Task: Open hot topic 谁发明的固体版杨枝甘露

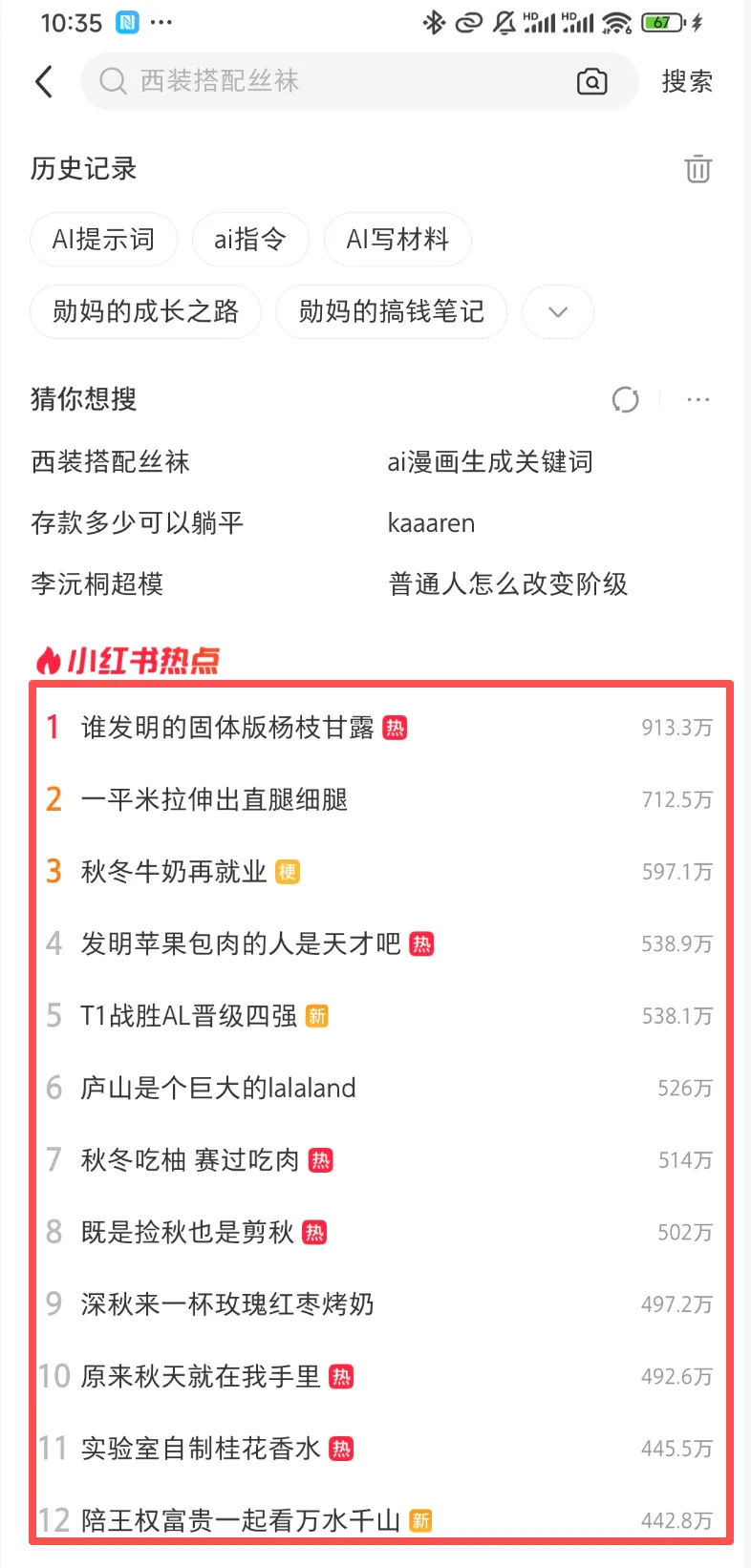Action: pyautogui.click(x=227, y=728)
